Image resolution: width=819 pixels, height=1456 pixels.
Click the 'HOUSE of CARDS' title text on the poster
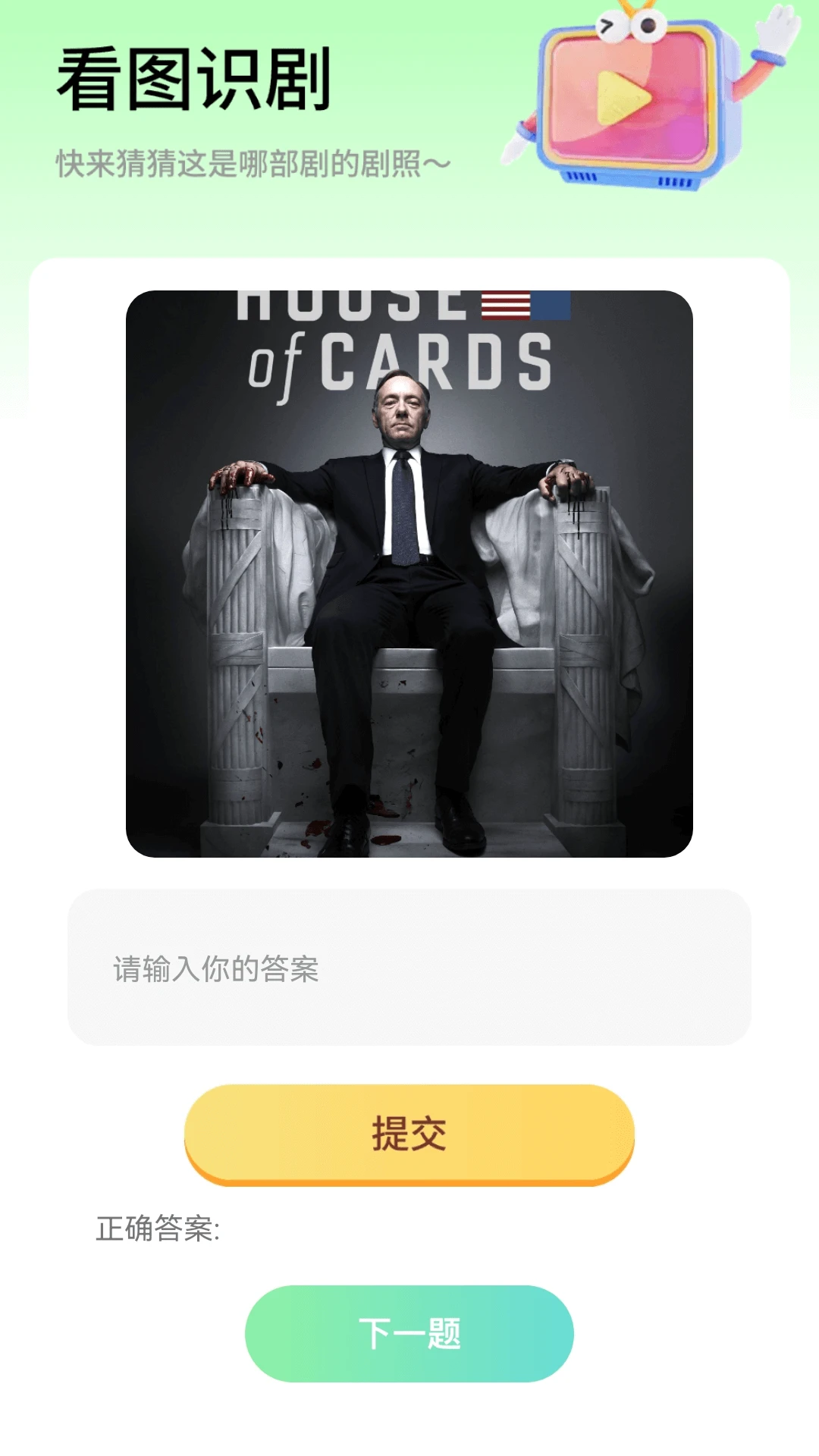pos(394,334)
